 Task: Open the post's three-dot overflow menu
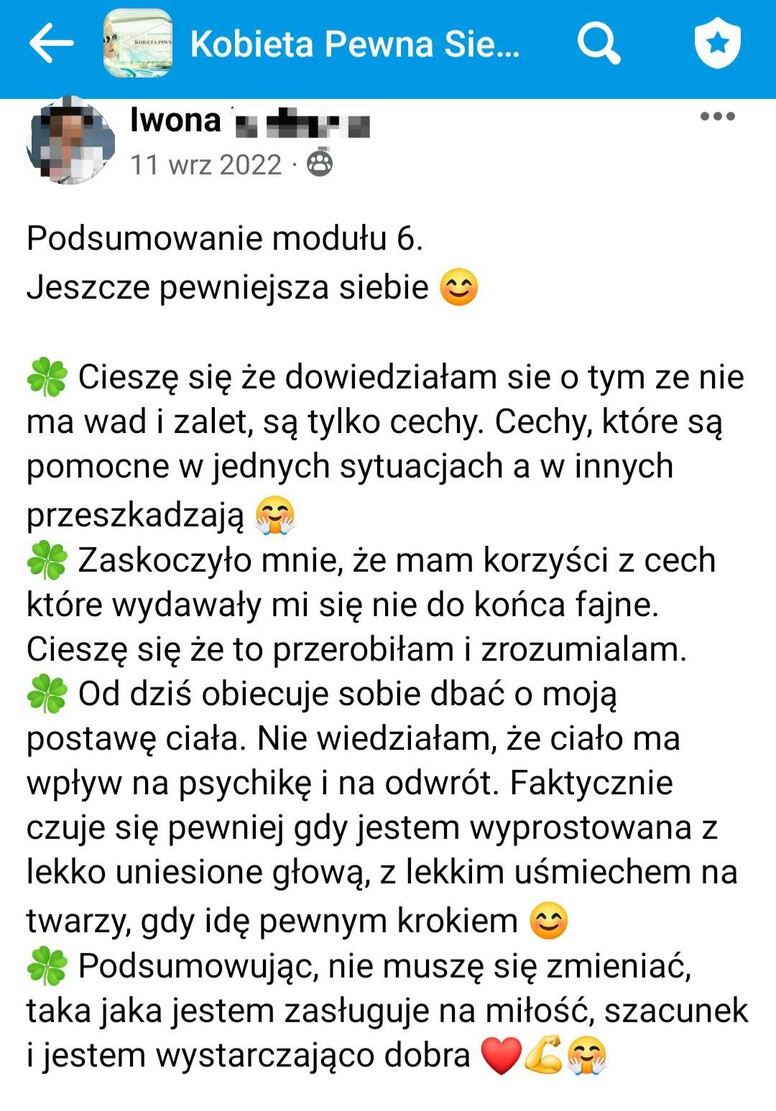(x=717, y=118)
